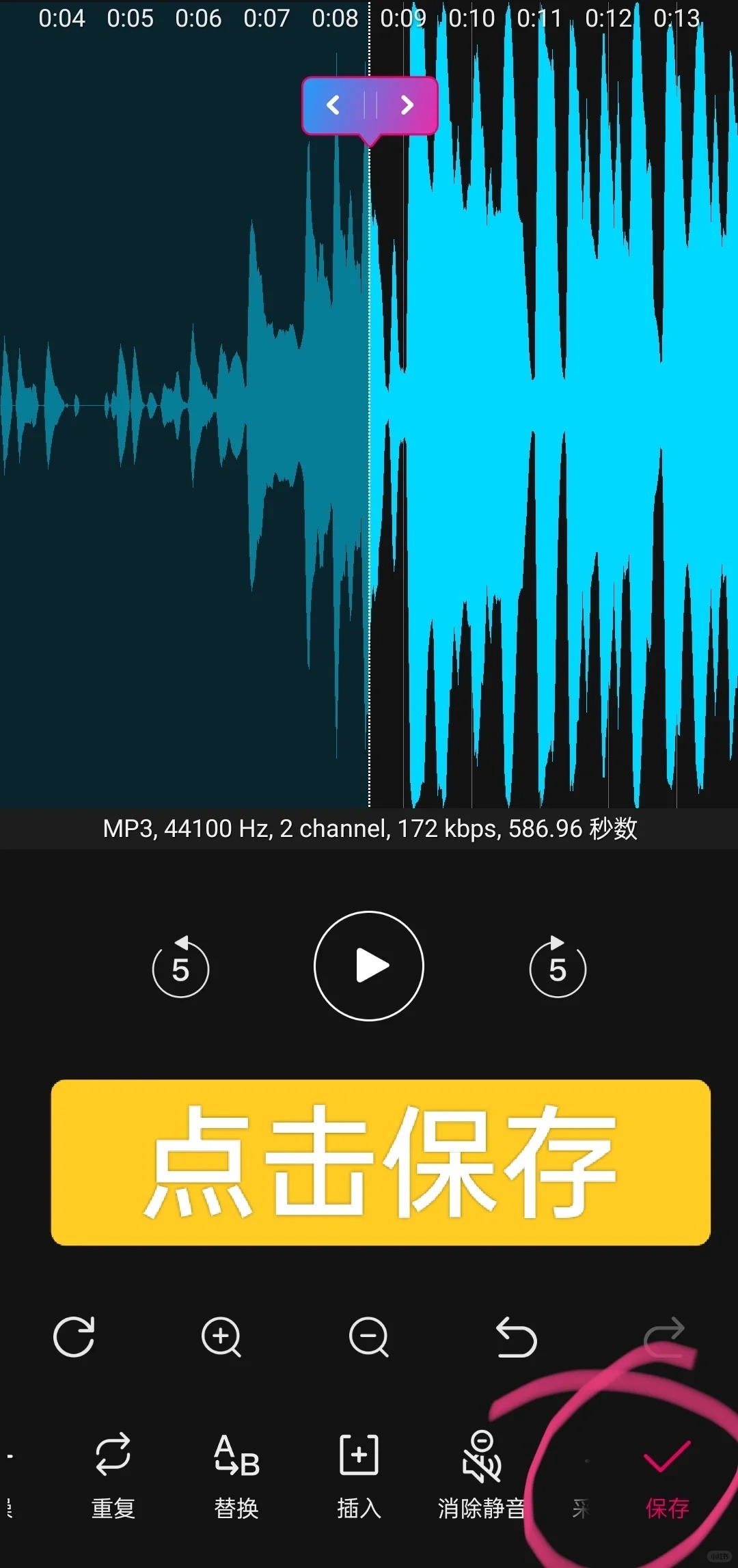Zoom out of the waveform
The height and width of the screenshot is (1568, 738).
click(x=369, y=1336)
